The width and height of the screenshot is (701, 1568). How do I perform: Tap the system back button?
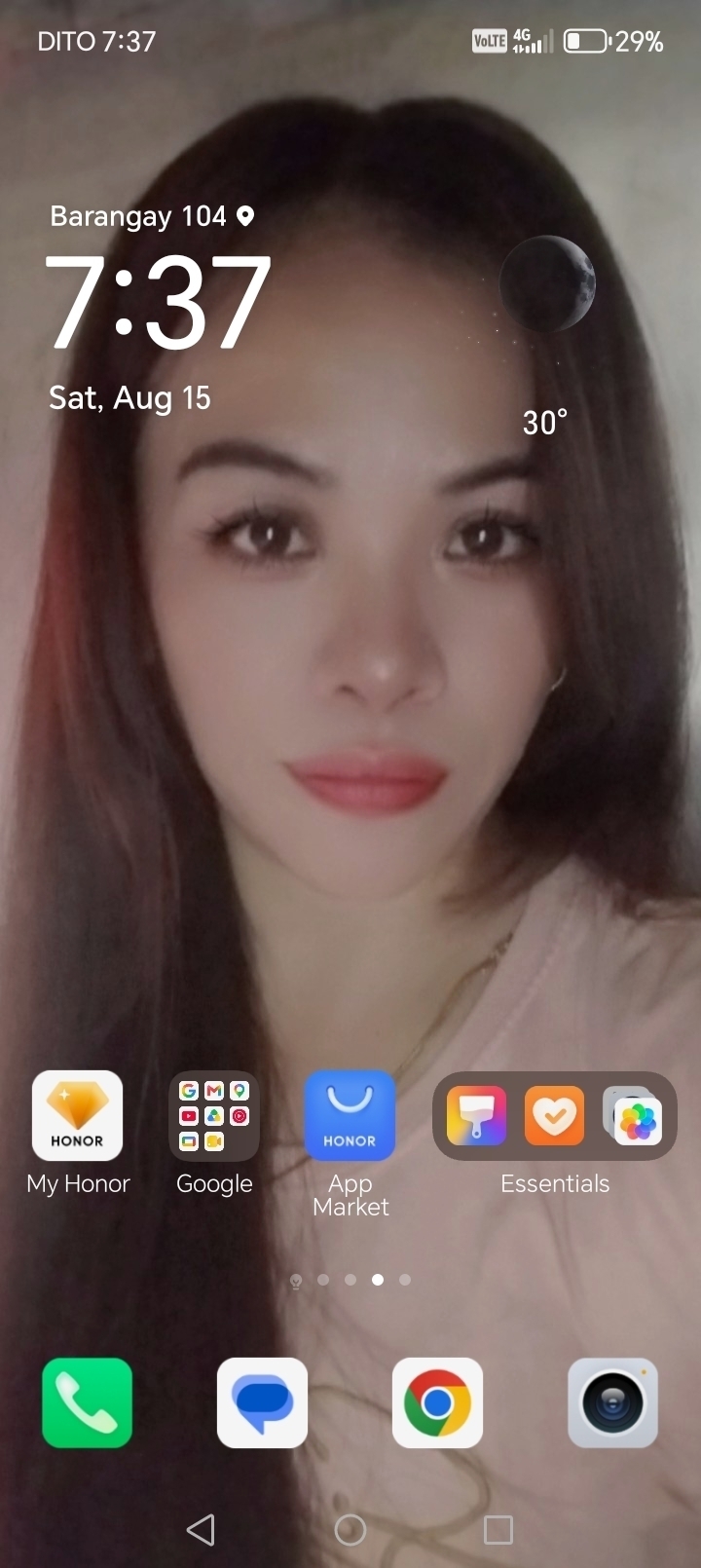click(202, 1530)
